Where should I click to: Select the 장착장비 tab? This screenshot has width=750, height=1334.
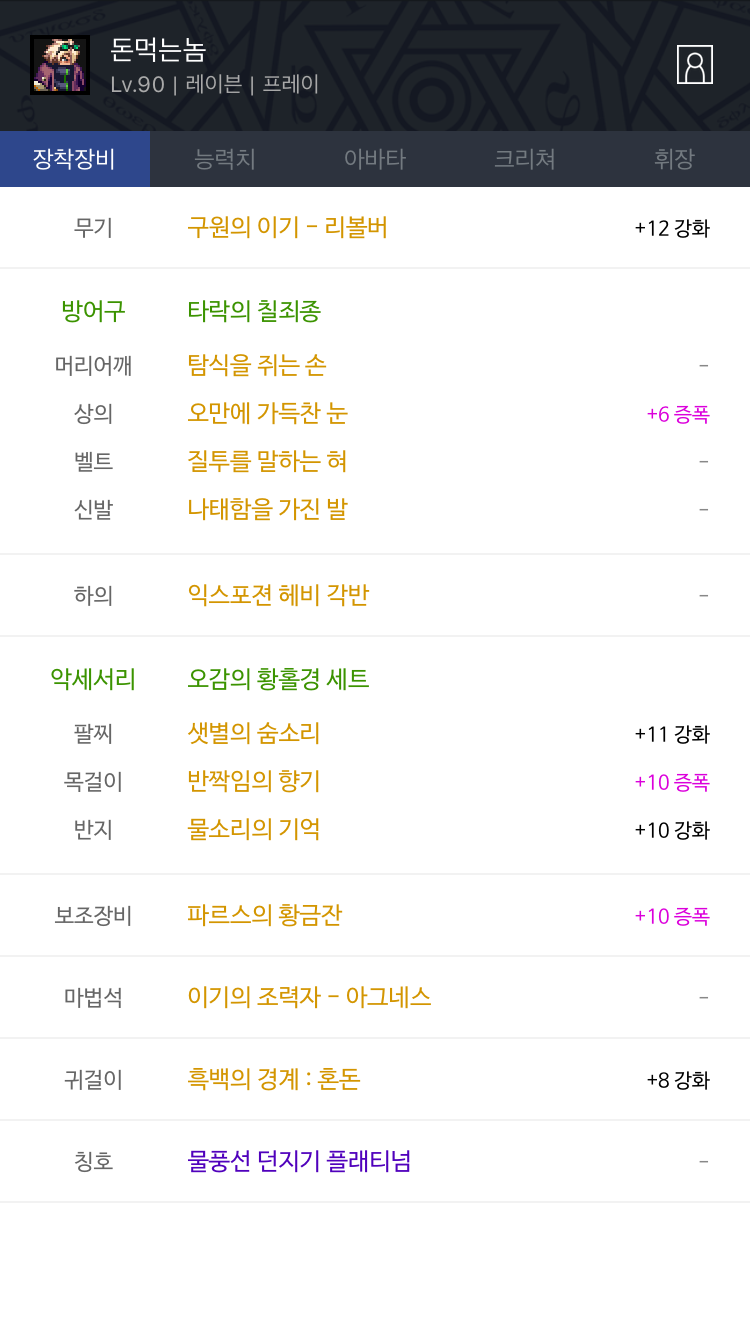click(x=75, y=159)
